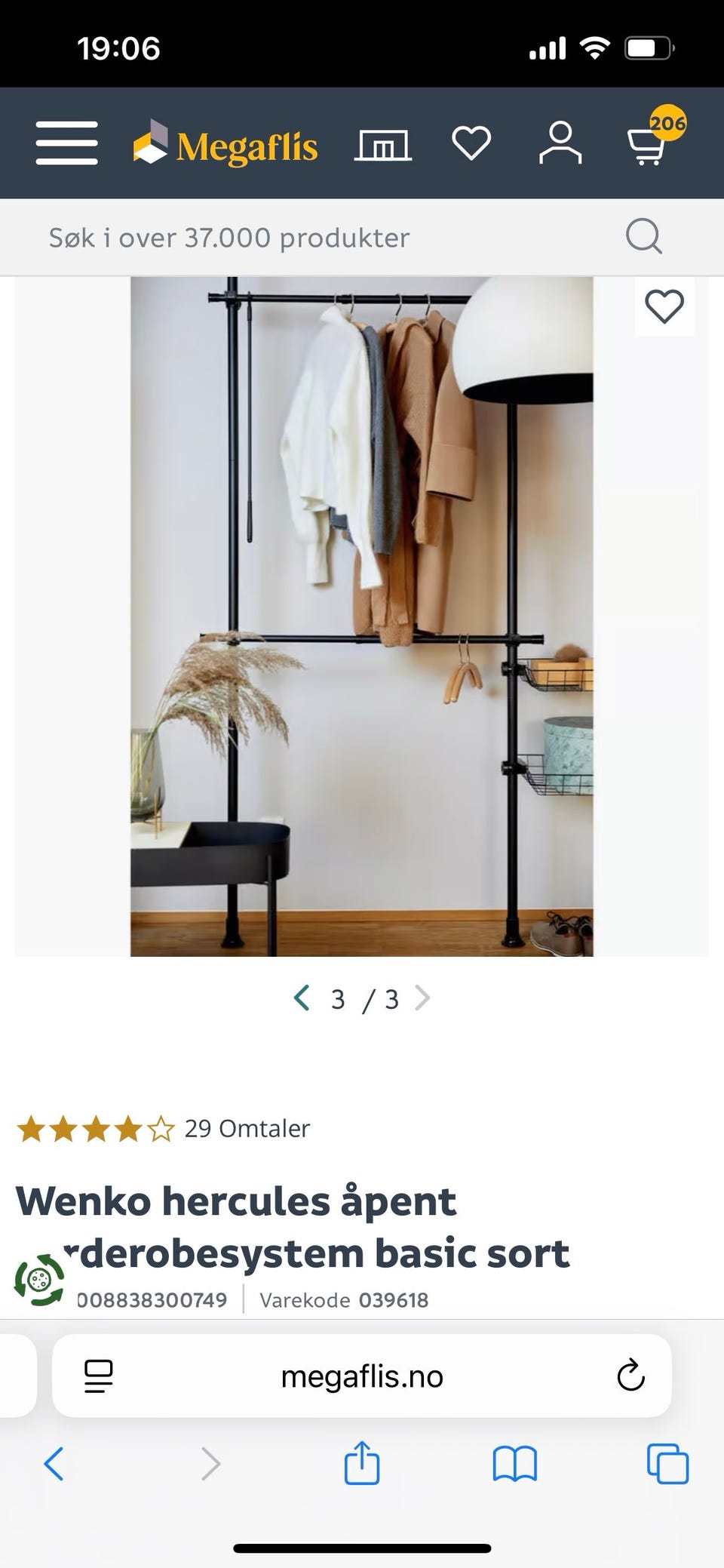Image resolution: width=724 pixels, height=1568 pixels.
Task: Click the Megaflis store locator icon
Action: coord(382,143)
